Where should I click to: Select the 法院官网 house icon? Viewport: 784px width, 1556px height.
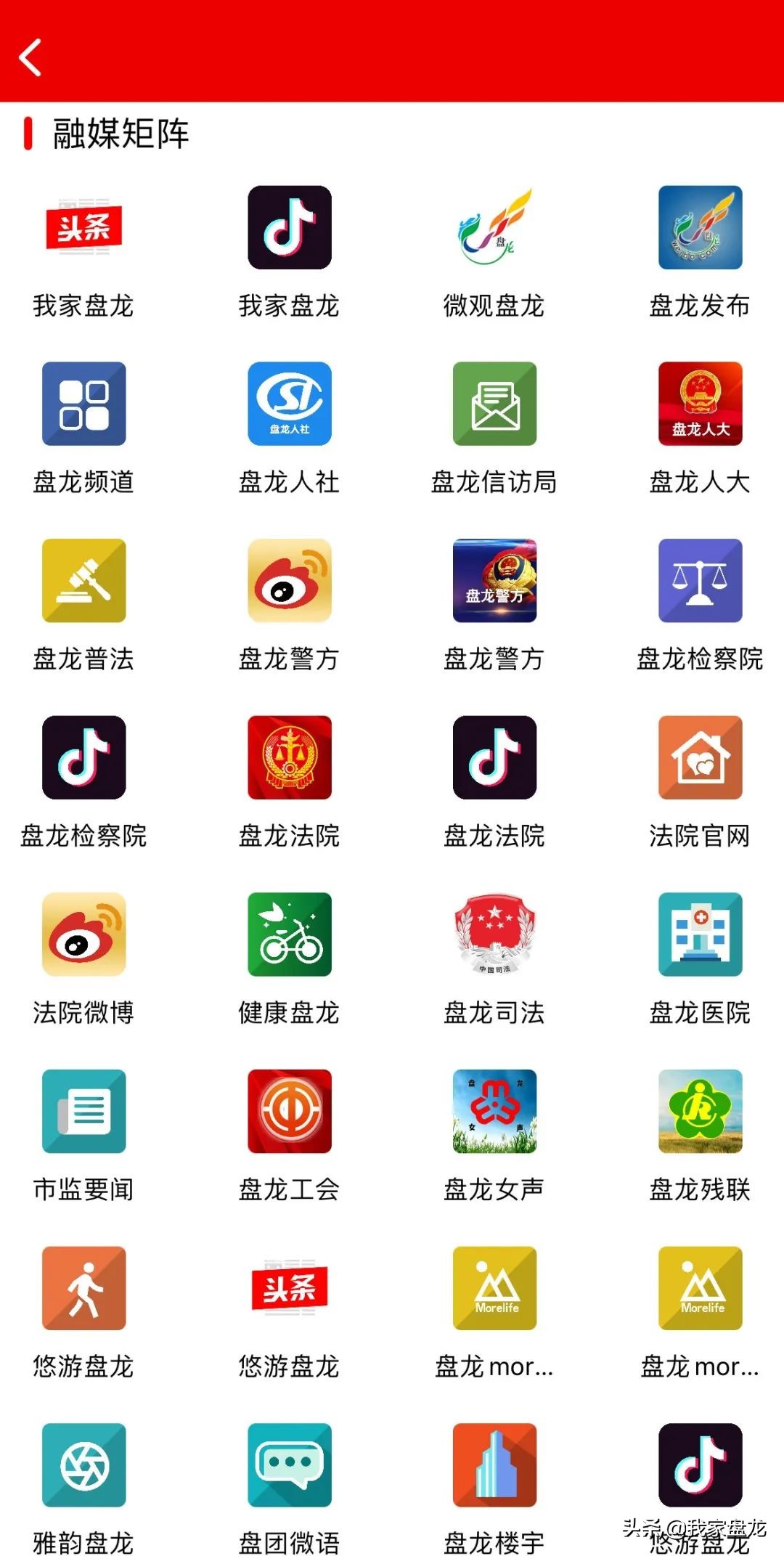pos(699,757)
